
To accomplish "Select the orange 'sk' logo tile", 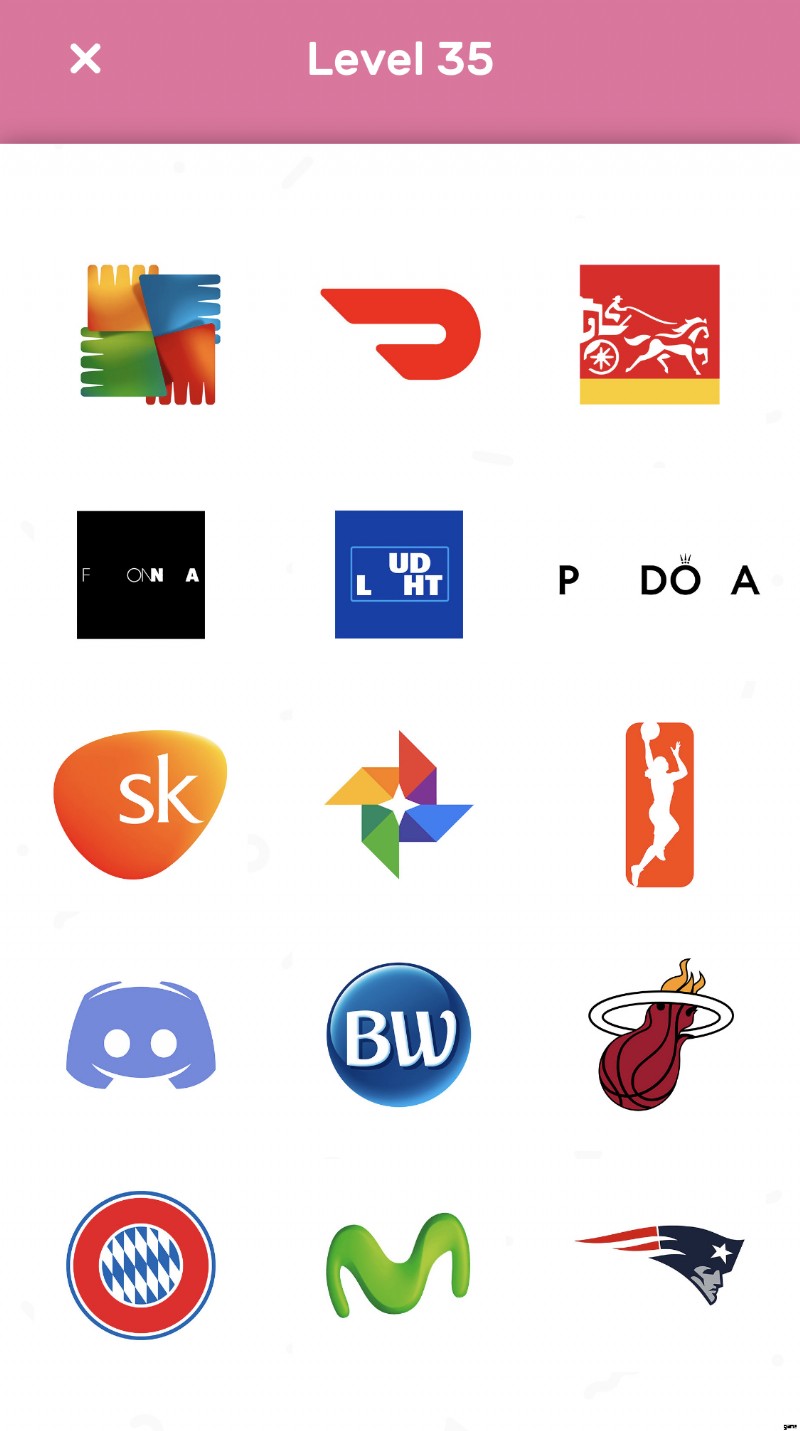I will [141, 804].
